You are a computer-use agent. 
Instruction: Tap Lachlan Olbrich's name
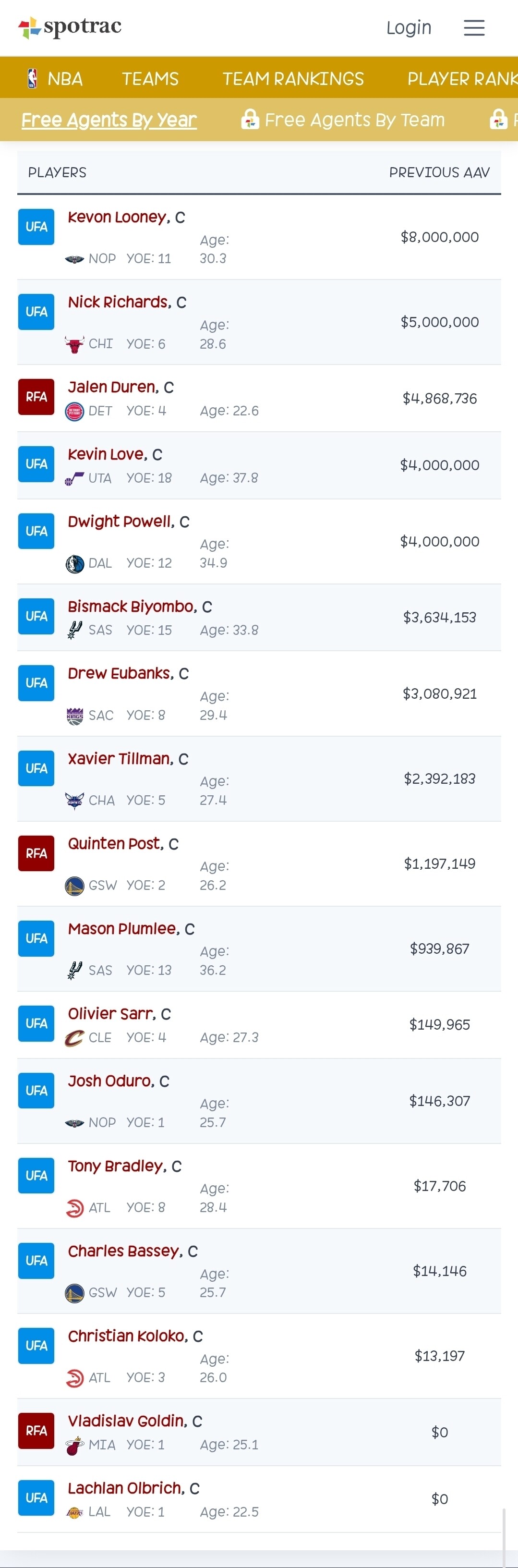point(125,1488)
